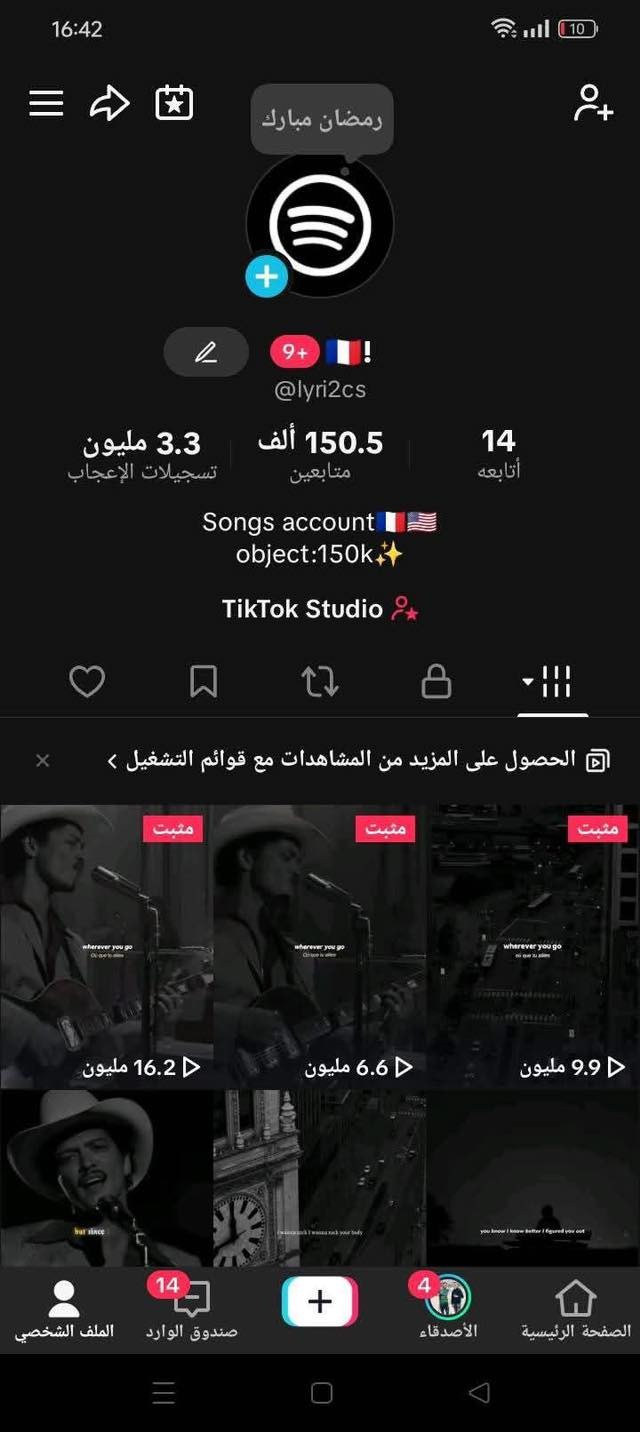Switch to the liked videos tab
Image resolution: width=640 pixels, height=1432 pixels.
coord(87,682)
